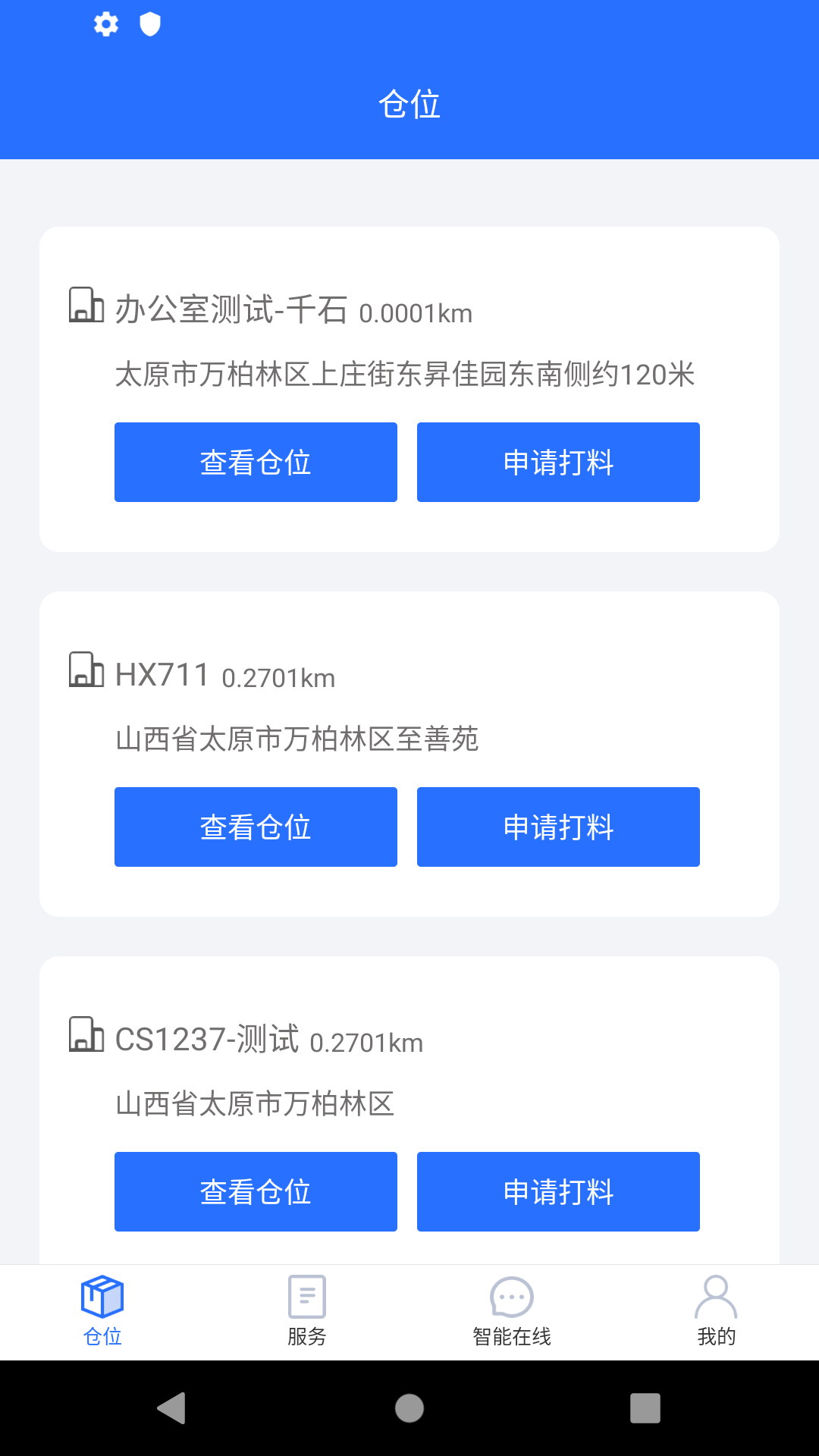Image resolution: width=819 pixels, height=1456 pixels.
Task: Select the warehouse icon beside 办公室测试-千石
Action: coord(86,308)
